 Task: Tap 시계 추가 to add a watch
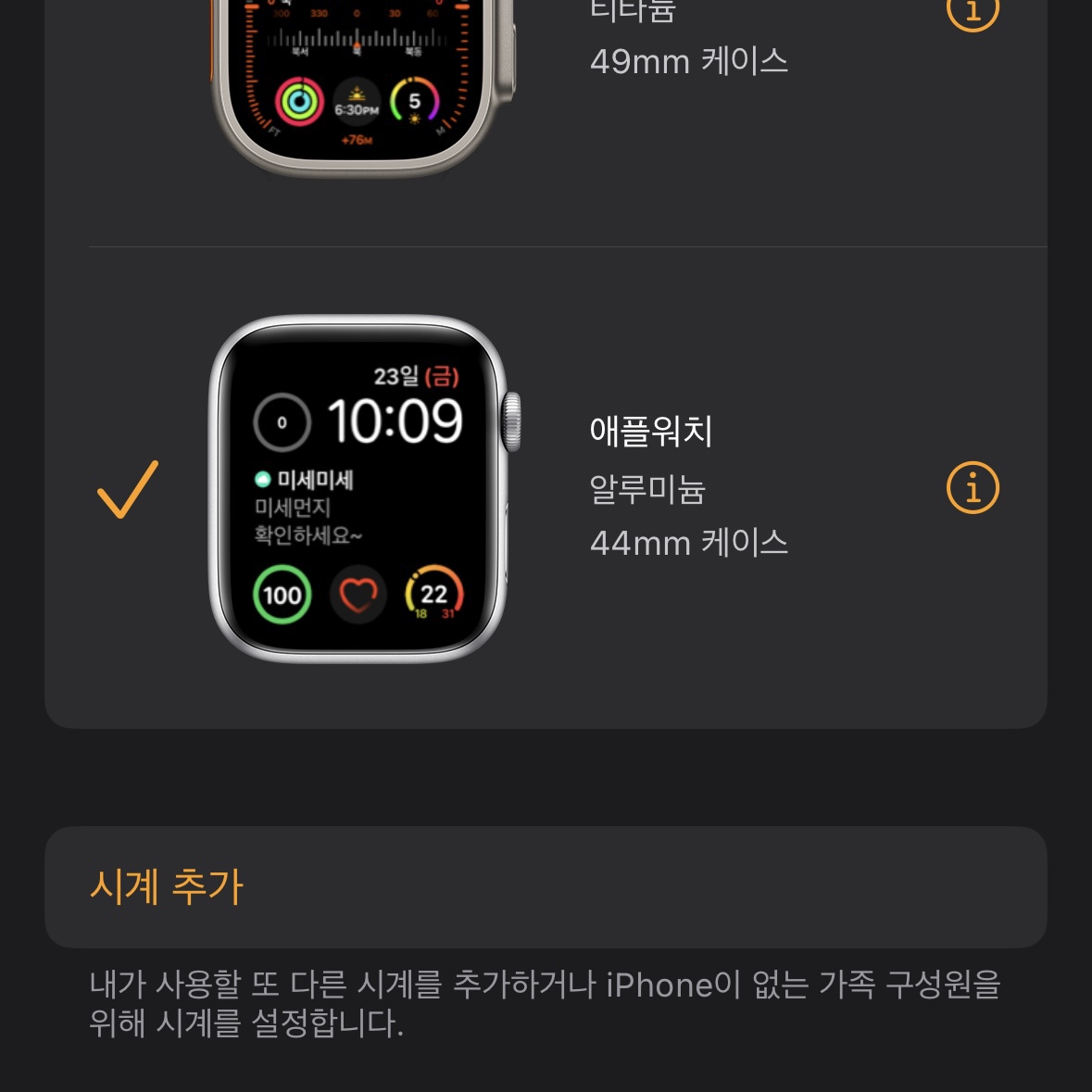click(167, 886)
